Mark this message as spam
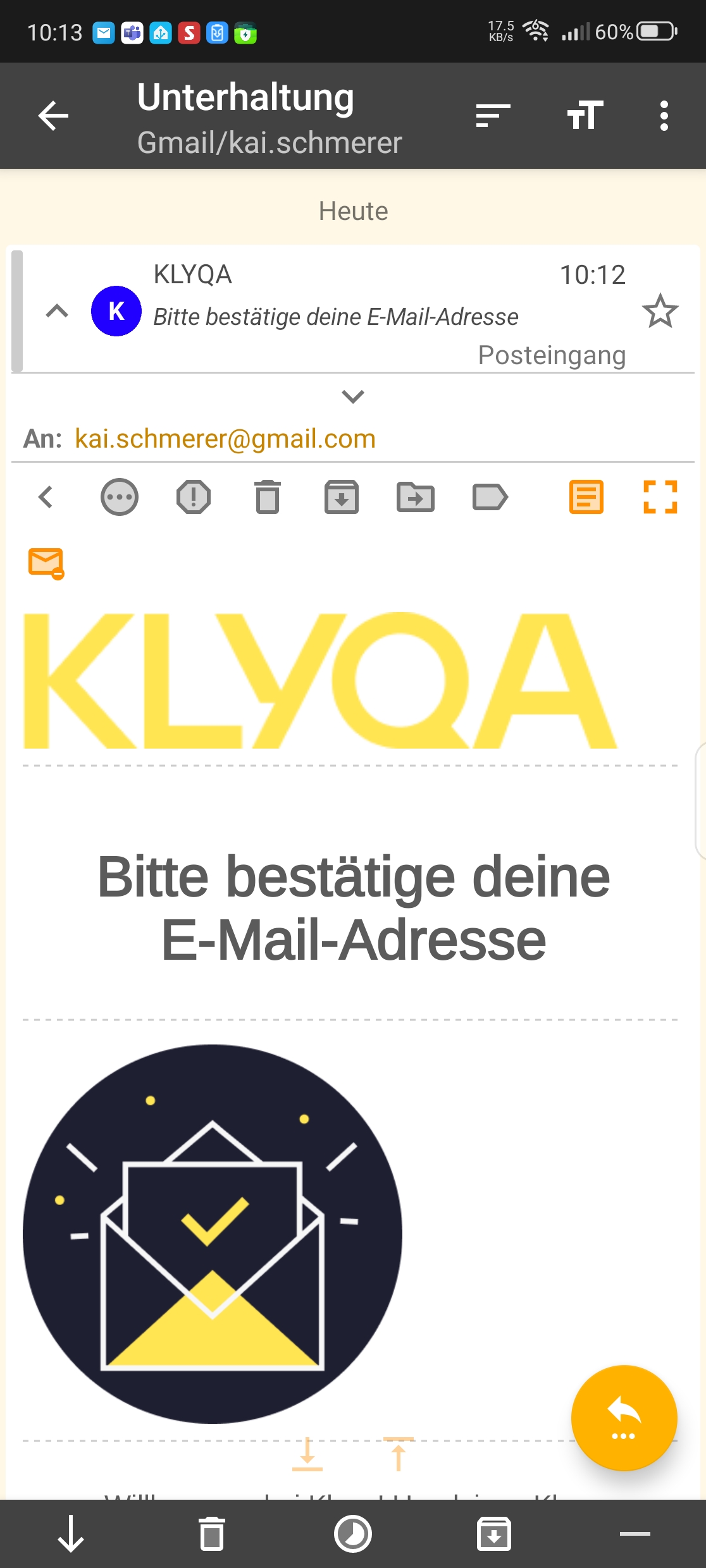The height and width of the screenshot is (1568, 706). pyautogui.click(x=194, y=497)
